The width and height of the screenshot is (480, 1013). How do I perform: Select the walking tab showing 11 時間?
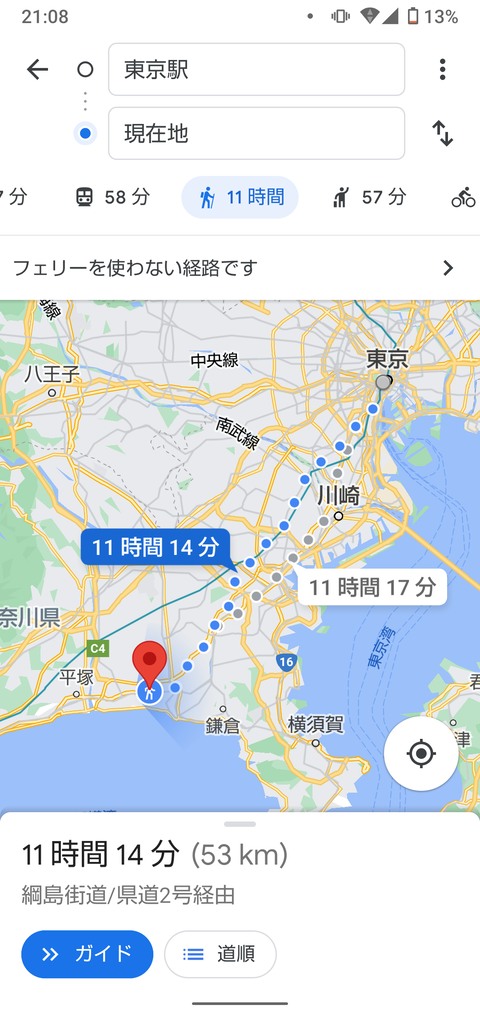click(x=240, y=197)
